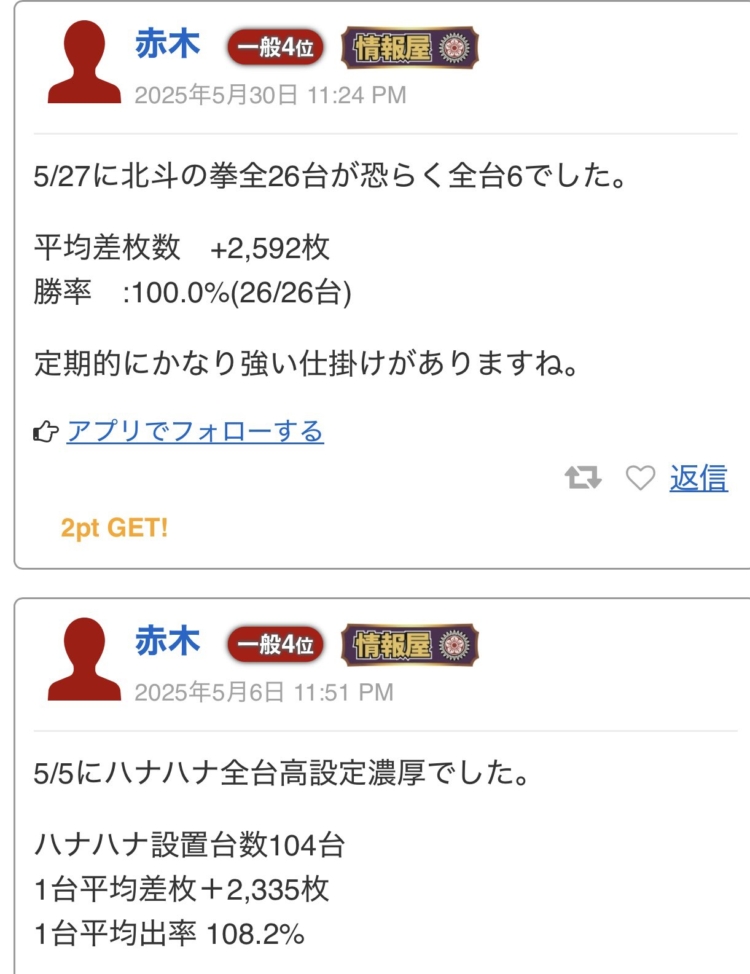Tap アプリでフォローする link
Image resolution: width=750 pixels, height=974 pixels.
coord(194,432)
